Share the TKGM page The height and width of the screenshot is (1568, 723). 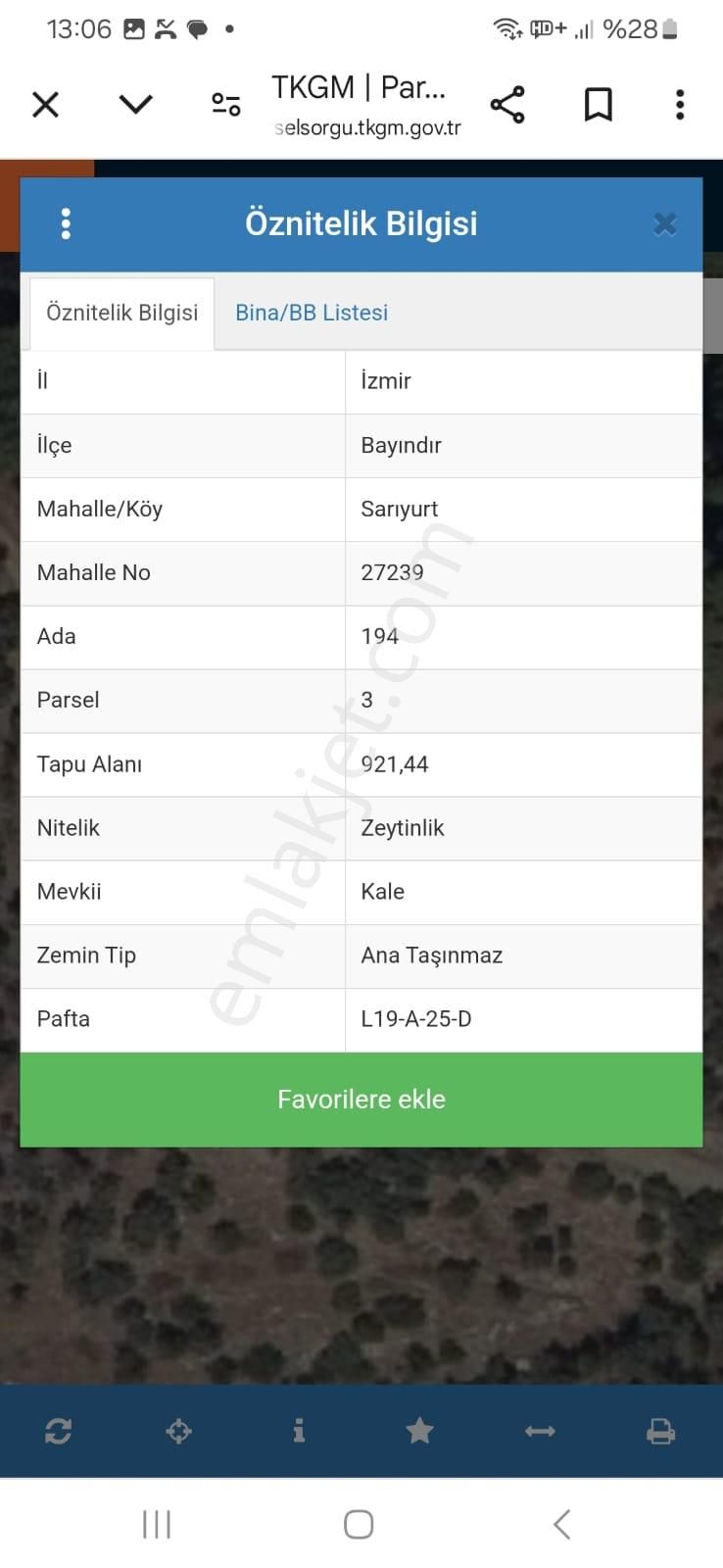coord(508,103)
